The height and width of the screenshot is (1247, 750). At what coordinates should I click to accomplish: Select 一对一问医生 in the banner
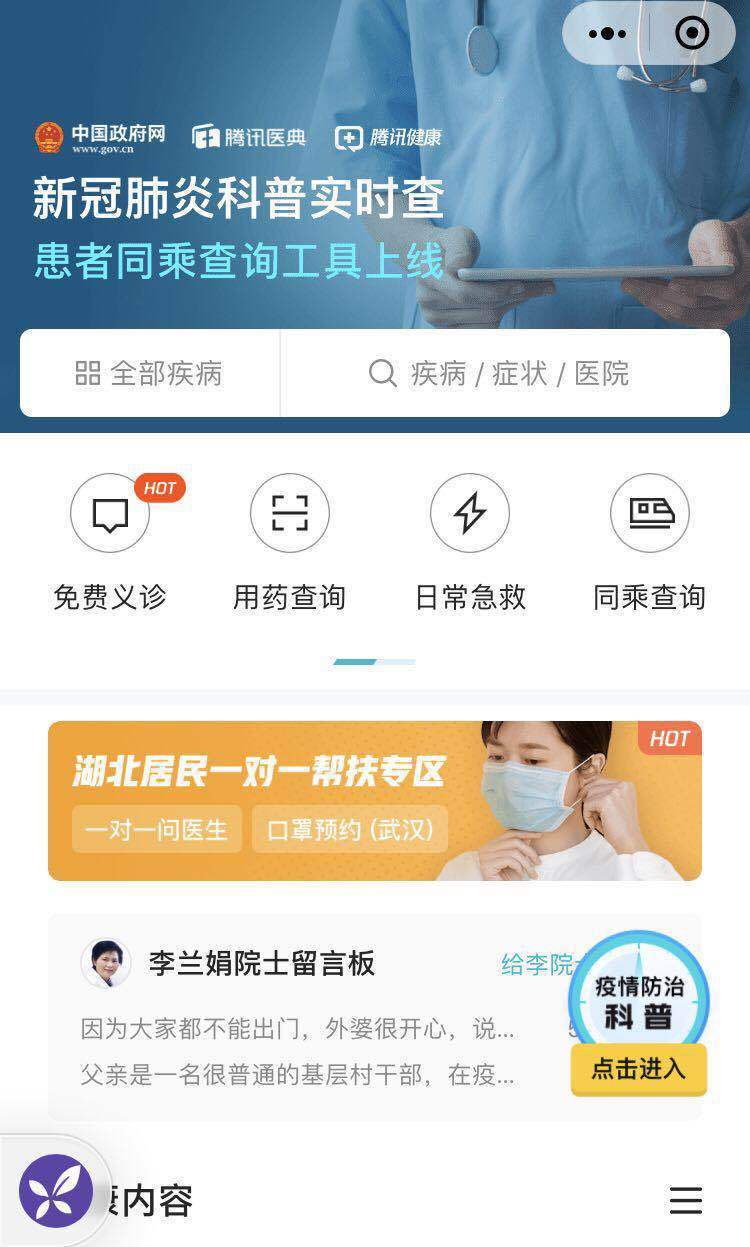(157, 830)
